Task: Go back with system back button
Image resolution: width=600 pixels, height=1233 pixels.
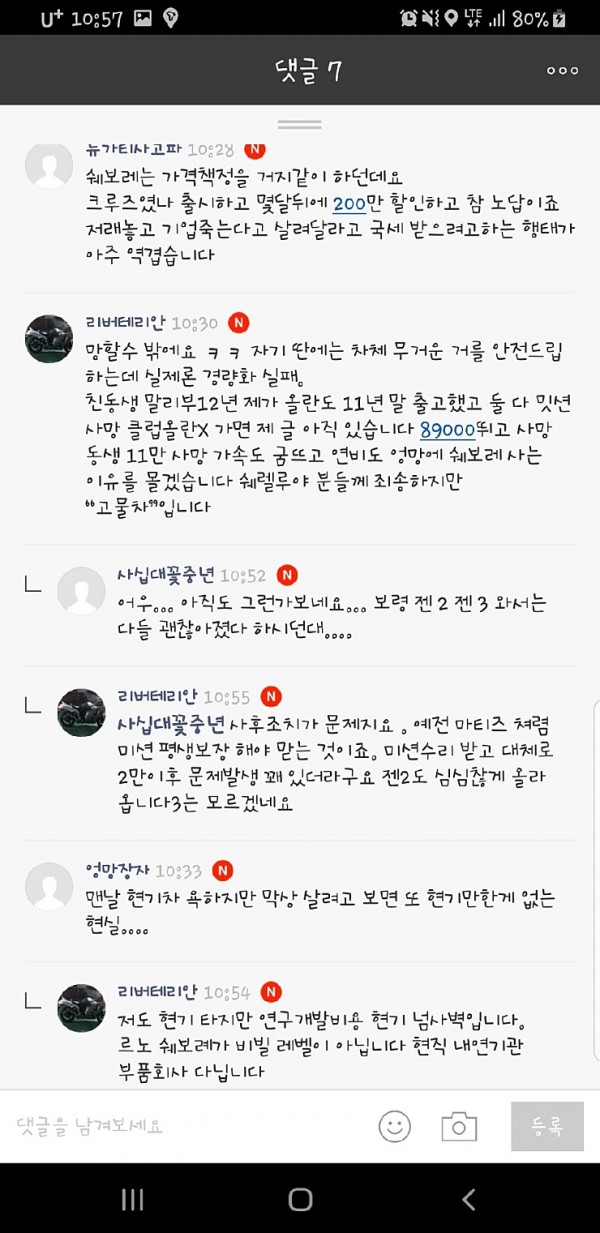Action: coord(467,1199)
